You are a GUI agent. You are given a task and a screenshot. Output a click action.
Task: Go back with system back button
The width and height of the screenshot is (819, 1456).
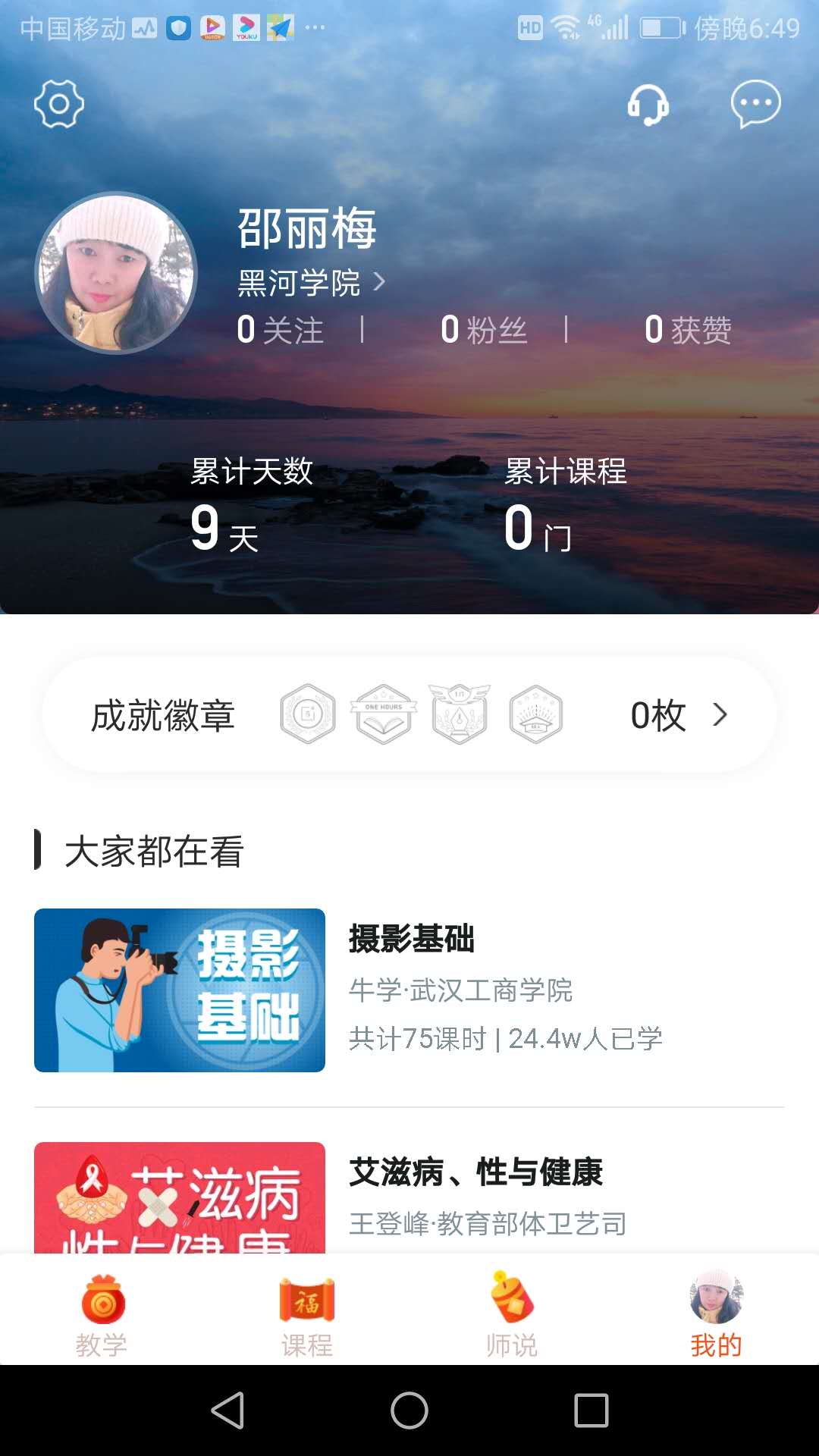coord(227,1410)
